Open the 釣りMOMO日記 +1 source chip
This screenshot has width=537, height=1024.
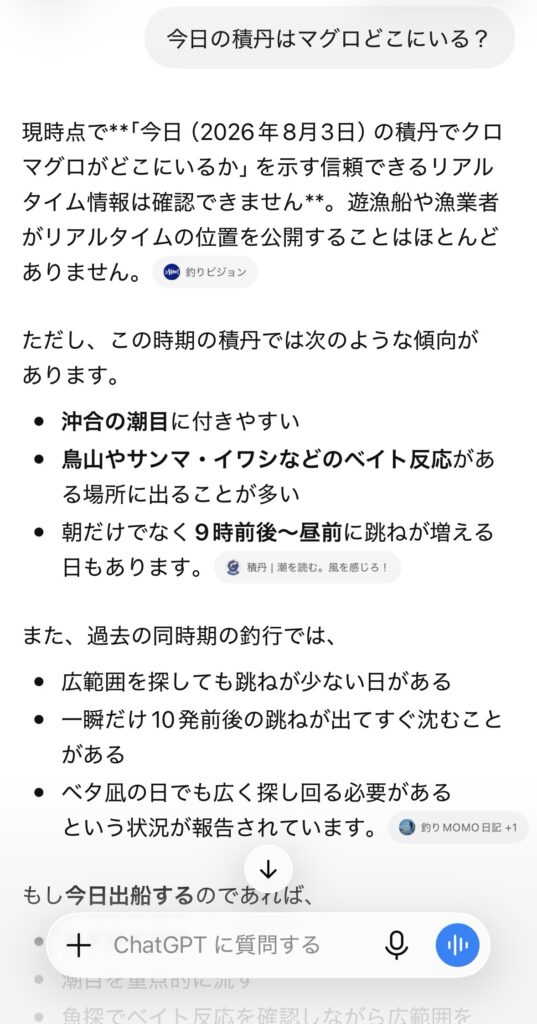(458, 827)
